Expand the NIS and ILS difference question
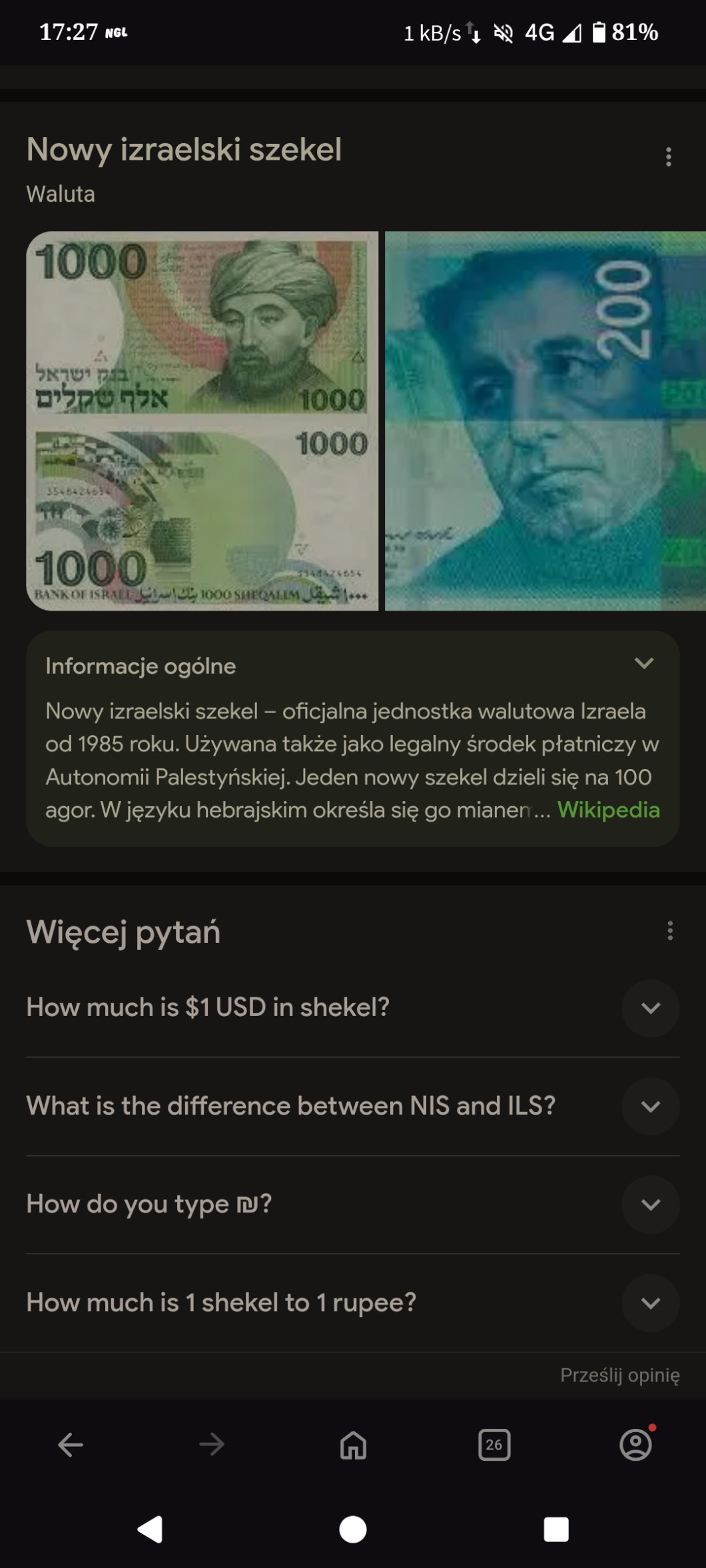 [x=650, y=1107]
